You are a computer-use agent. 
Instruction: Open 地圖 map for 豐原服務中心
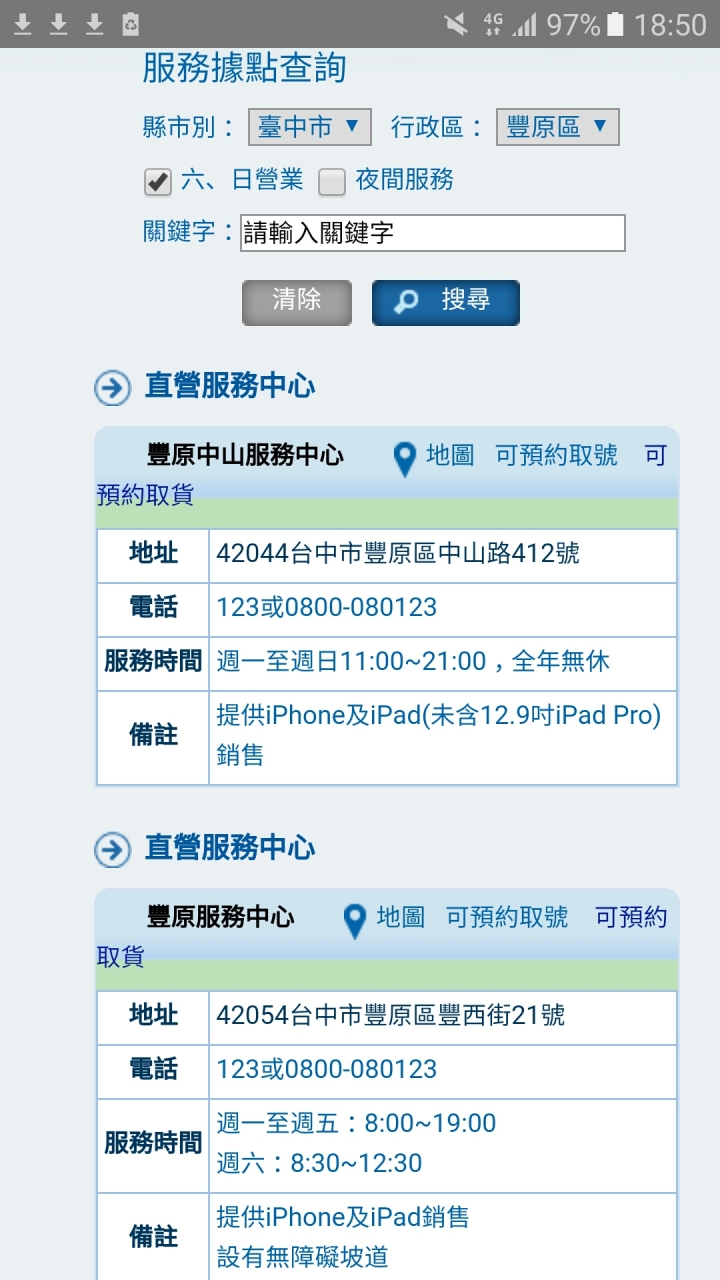pos(386,918)
